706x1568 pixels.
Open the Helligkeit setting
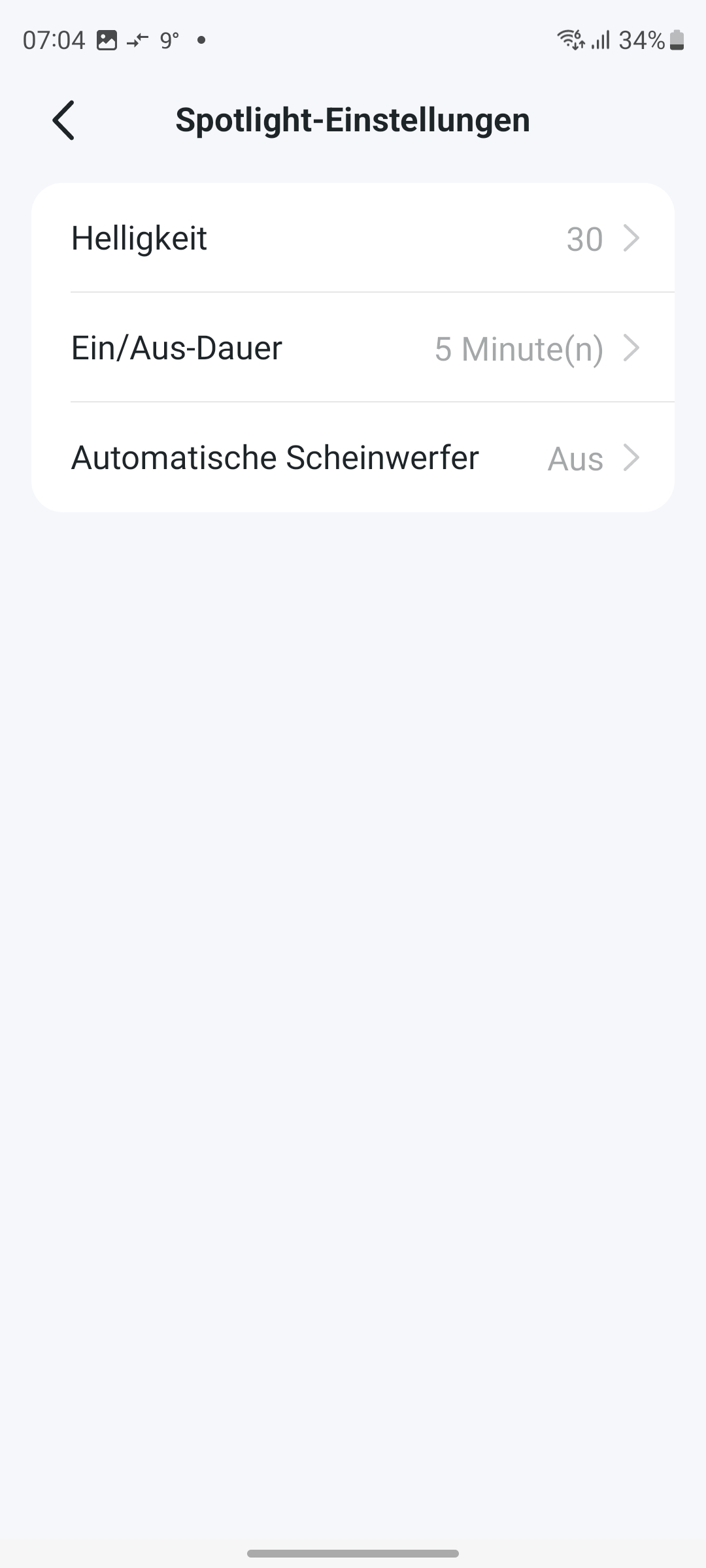353,238
